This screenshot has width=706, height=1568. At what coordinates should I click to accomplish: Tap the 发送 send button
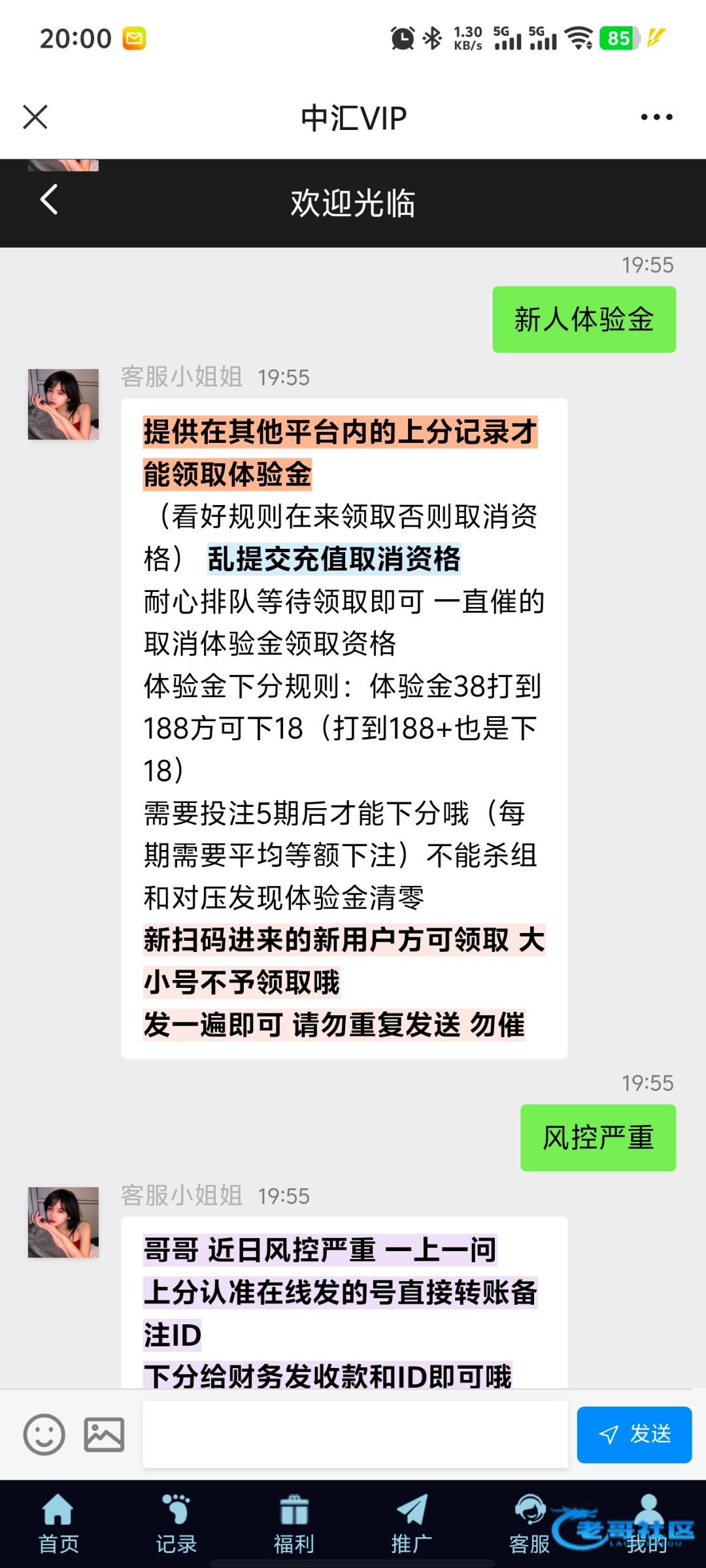click(634, 1435)
